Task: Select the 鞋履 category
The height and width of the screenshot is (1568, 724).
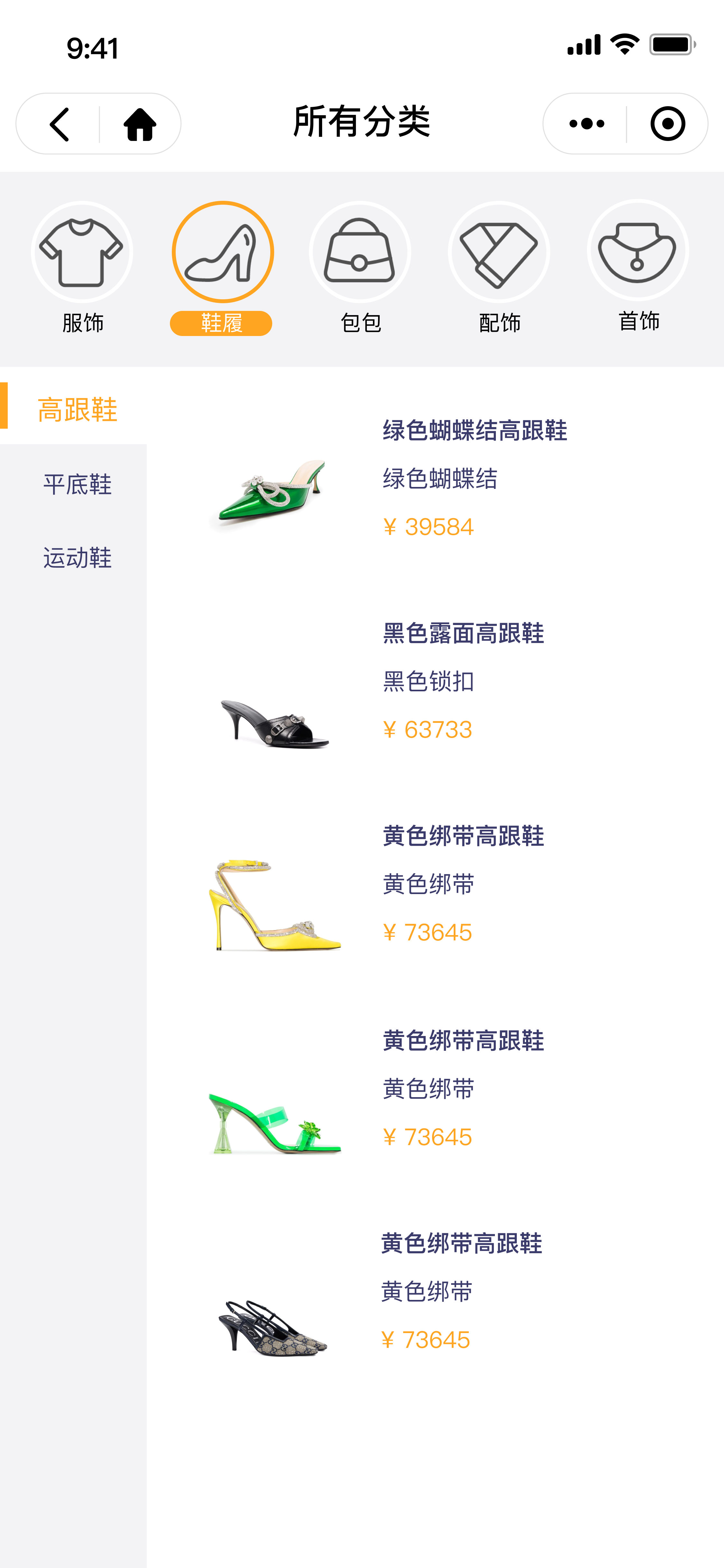Action: click(x=222, y=268)
